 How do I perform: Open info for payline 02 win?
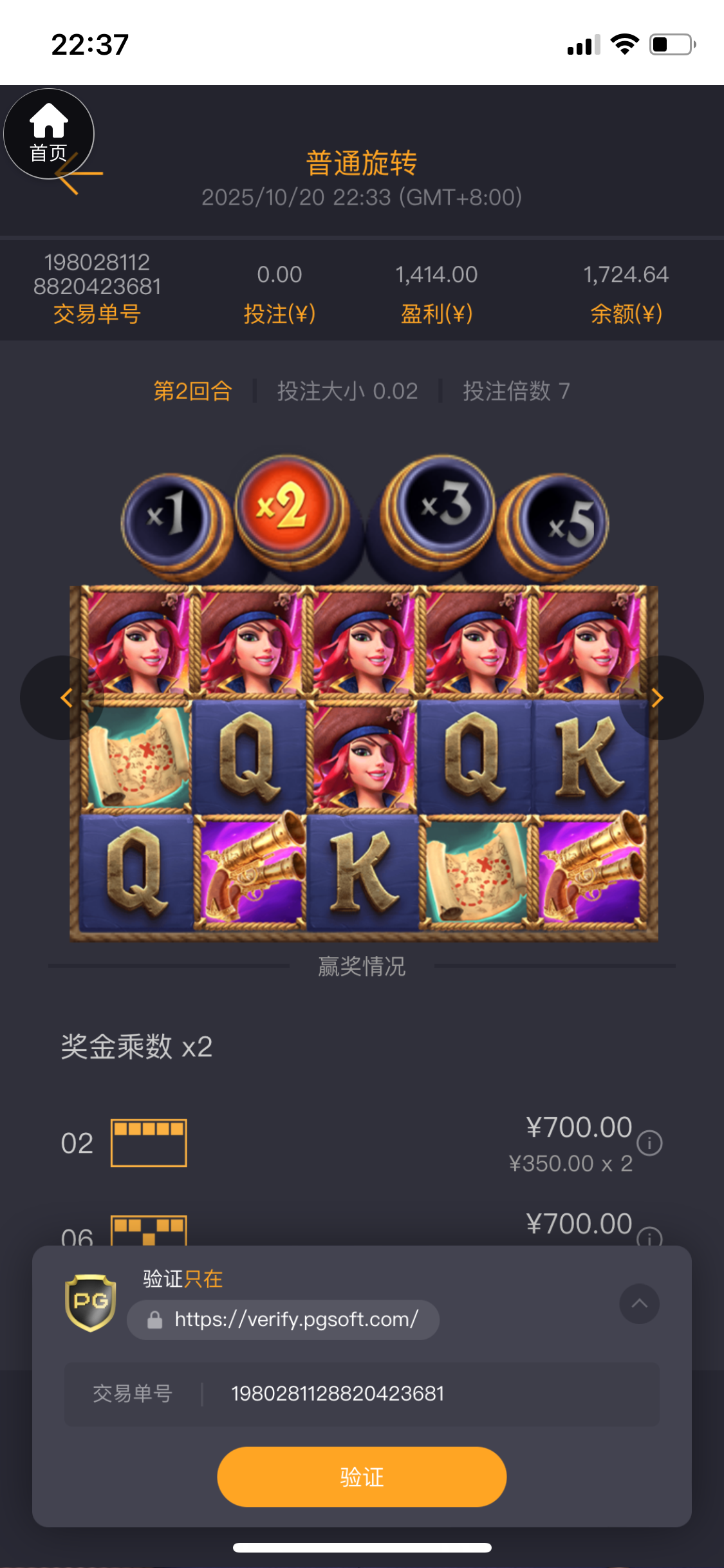649,1143
